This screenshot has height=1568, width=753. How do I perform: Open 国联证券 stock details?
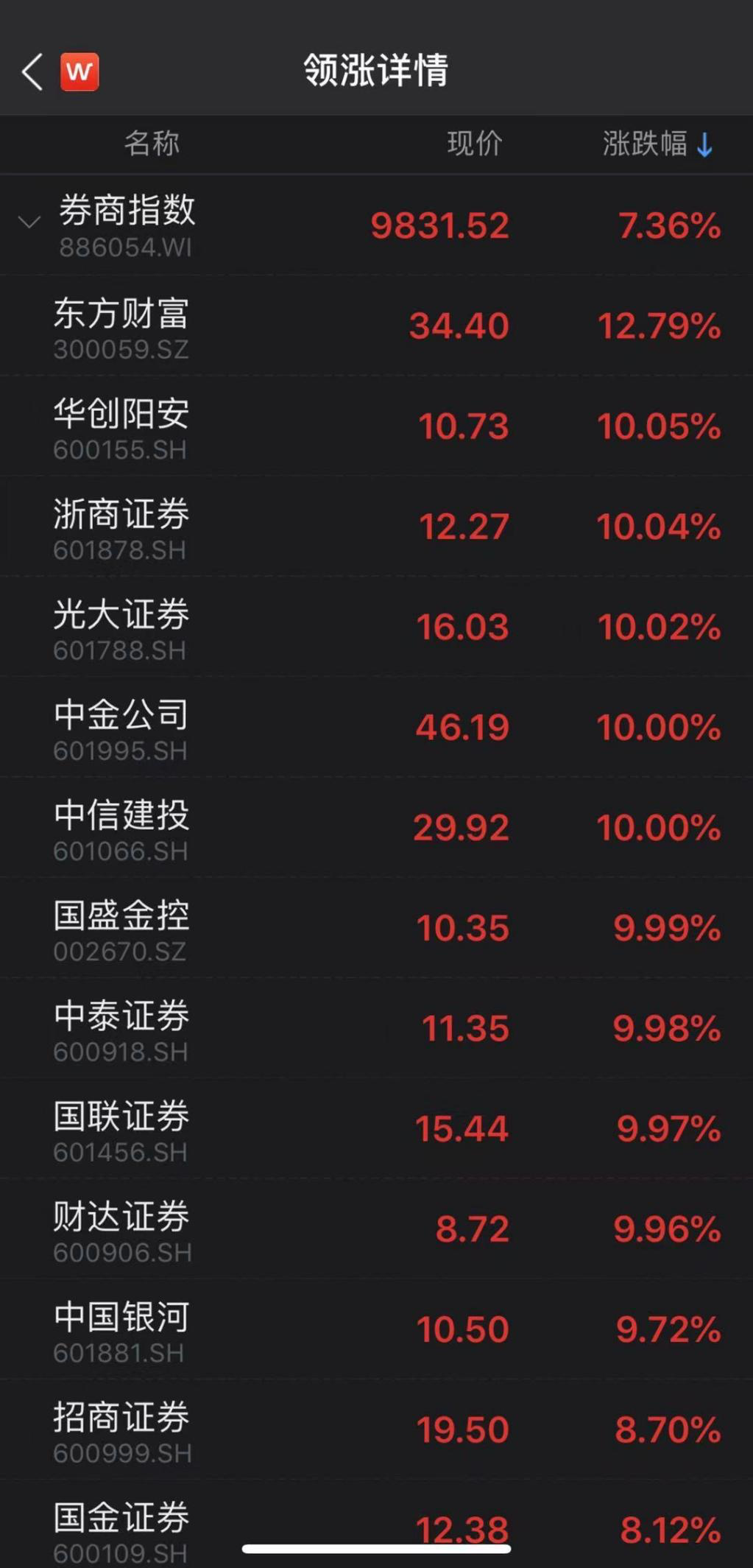pyautogui.click(x=376, y=1128)
